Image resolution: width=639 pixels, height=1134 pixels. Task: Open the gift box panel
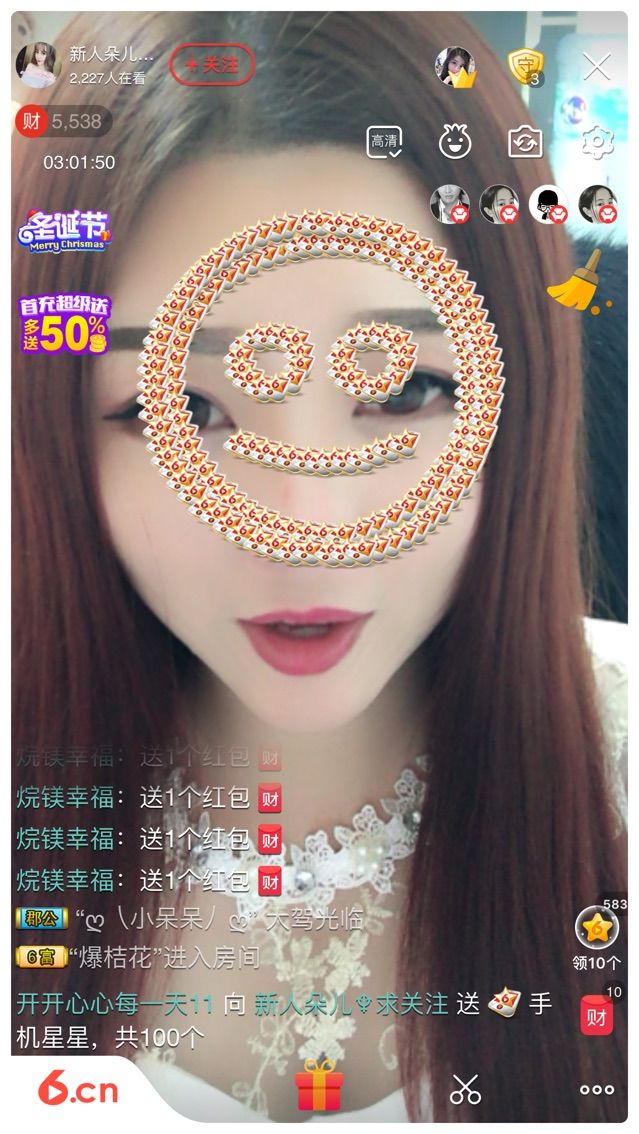click(319, 1088)
